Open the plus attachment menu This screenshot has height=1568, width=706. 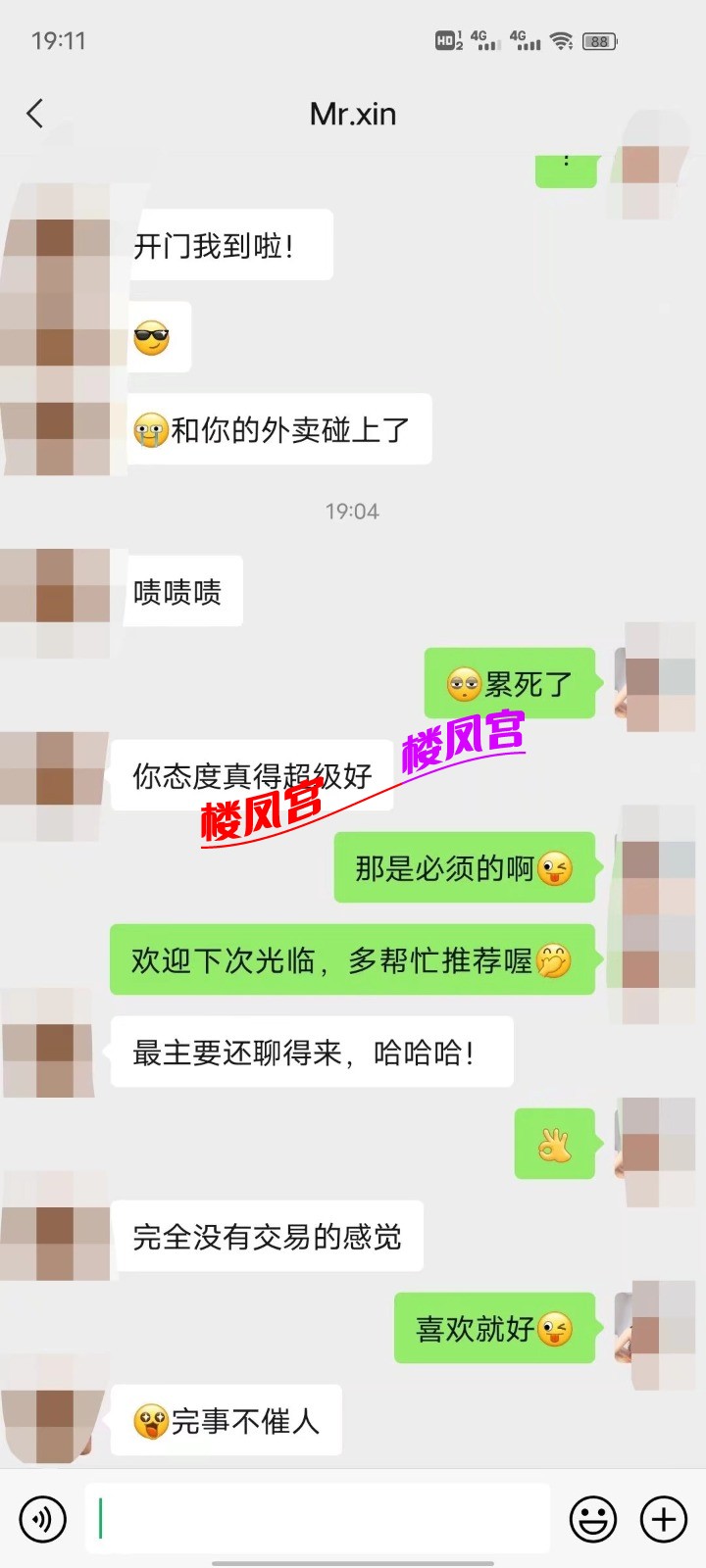(x=664, y=1519)
